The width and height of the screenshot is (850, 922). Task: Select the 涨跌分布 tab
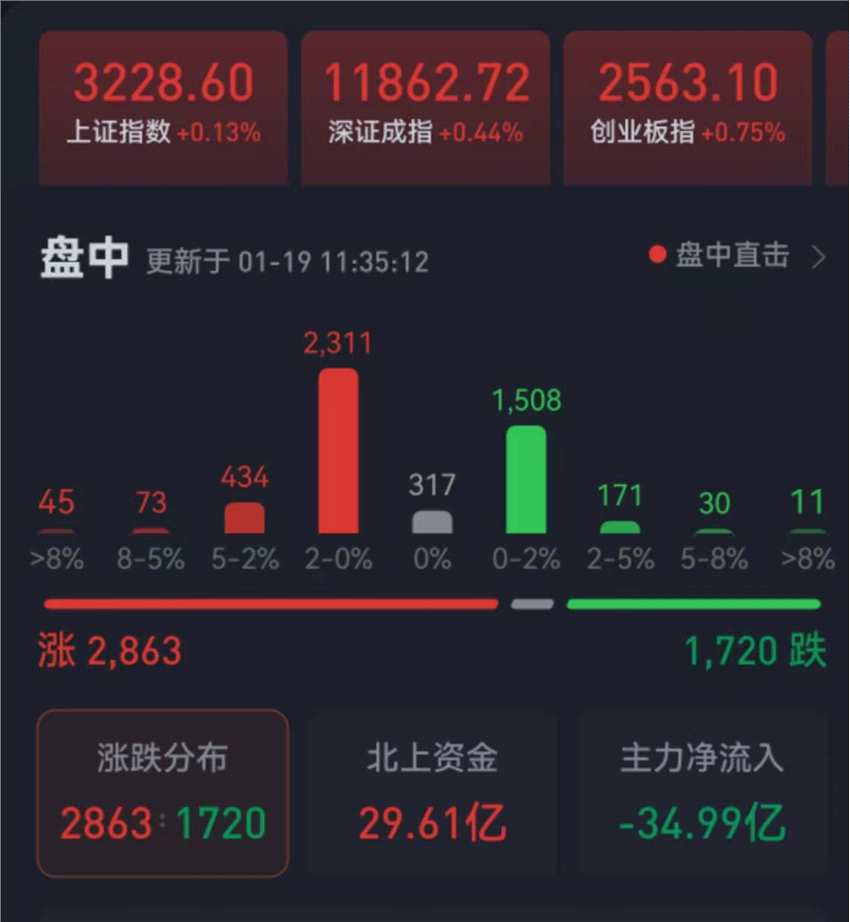click(163, 793)
